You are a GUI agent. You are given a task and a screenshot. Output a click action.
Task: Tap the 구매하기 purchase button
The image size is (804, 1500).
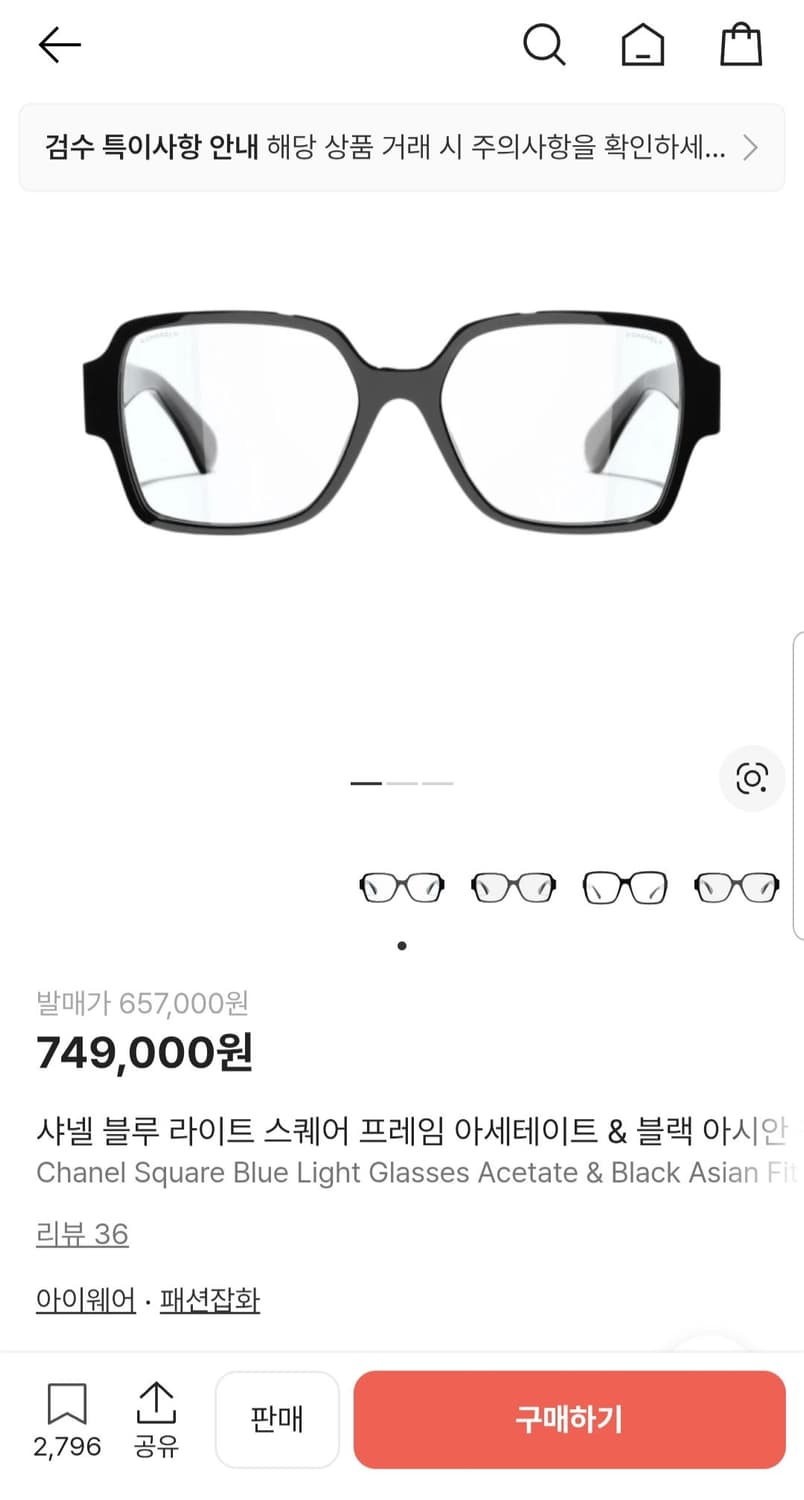tap(567, 1419)
